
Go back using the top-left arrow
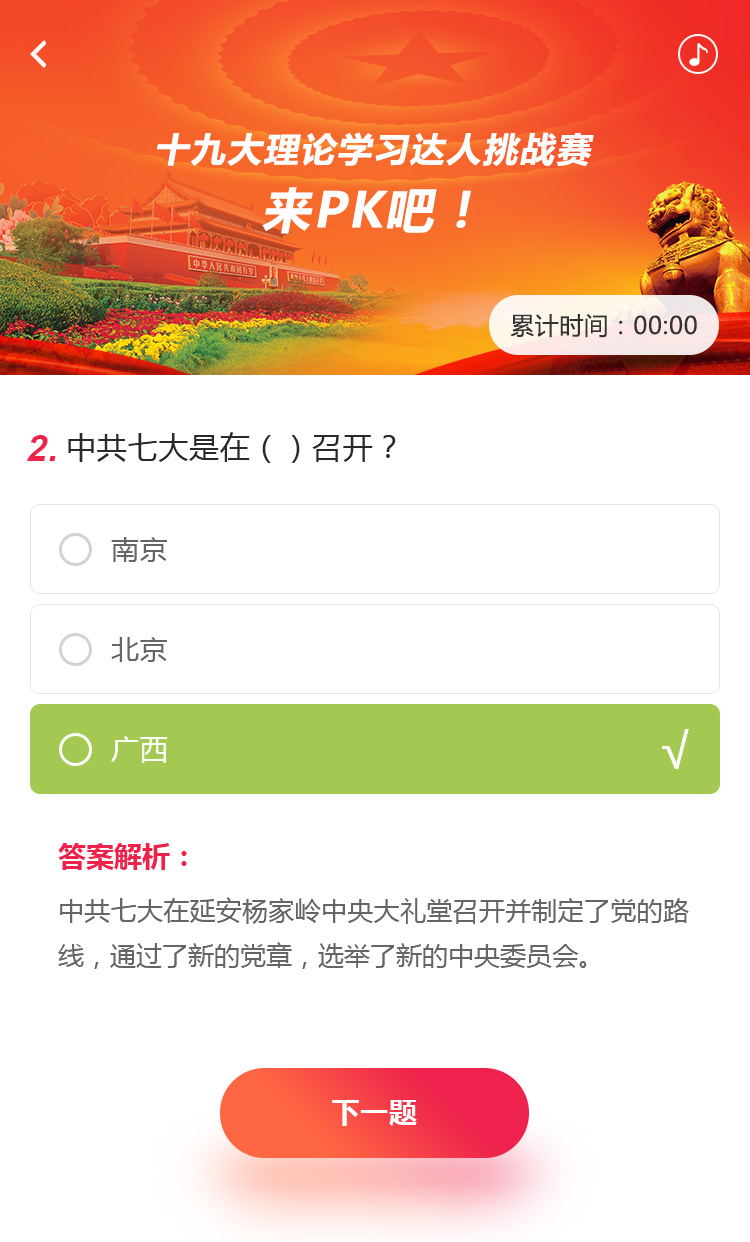(39, 54)
